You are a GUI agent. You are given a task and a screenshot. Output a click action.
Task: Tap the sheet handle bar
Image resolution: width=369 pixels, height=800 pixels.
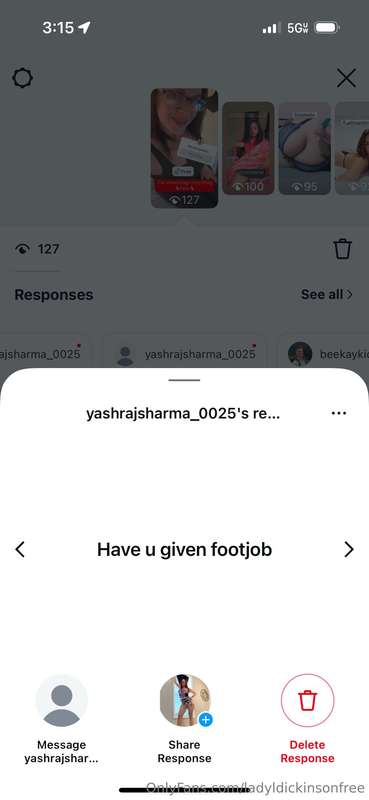[184, 380]
